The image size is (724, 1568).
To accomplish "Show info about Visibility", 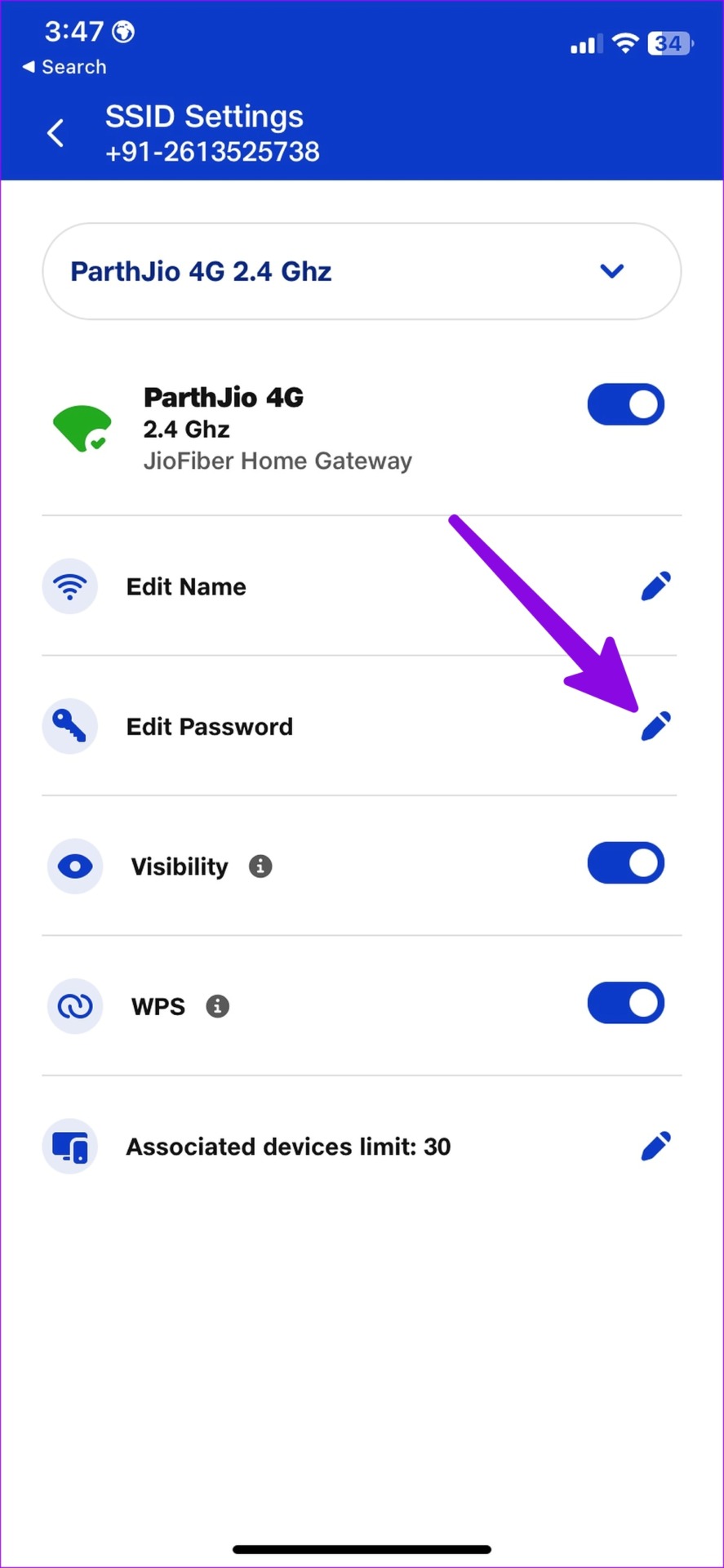I will pos(260,866).
